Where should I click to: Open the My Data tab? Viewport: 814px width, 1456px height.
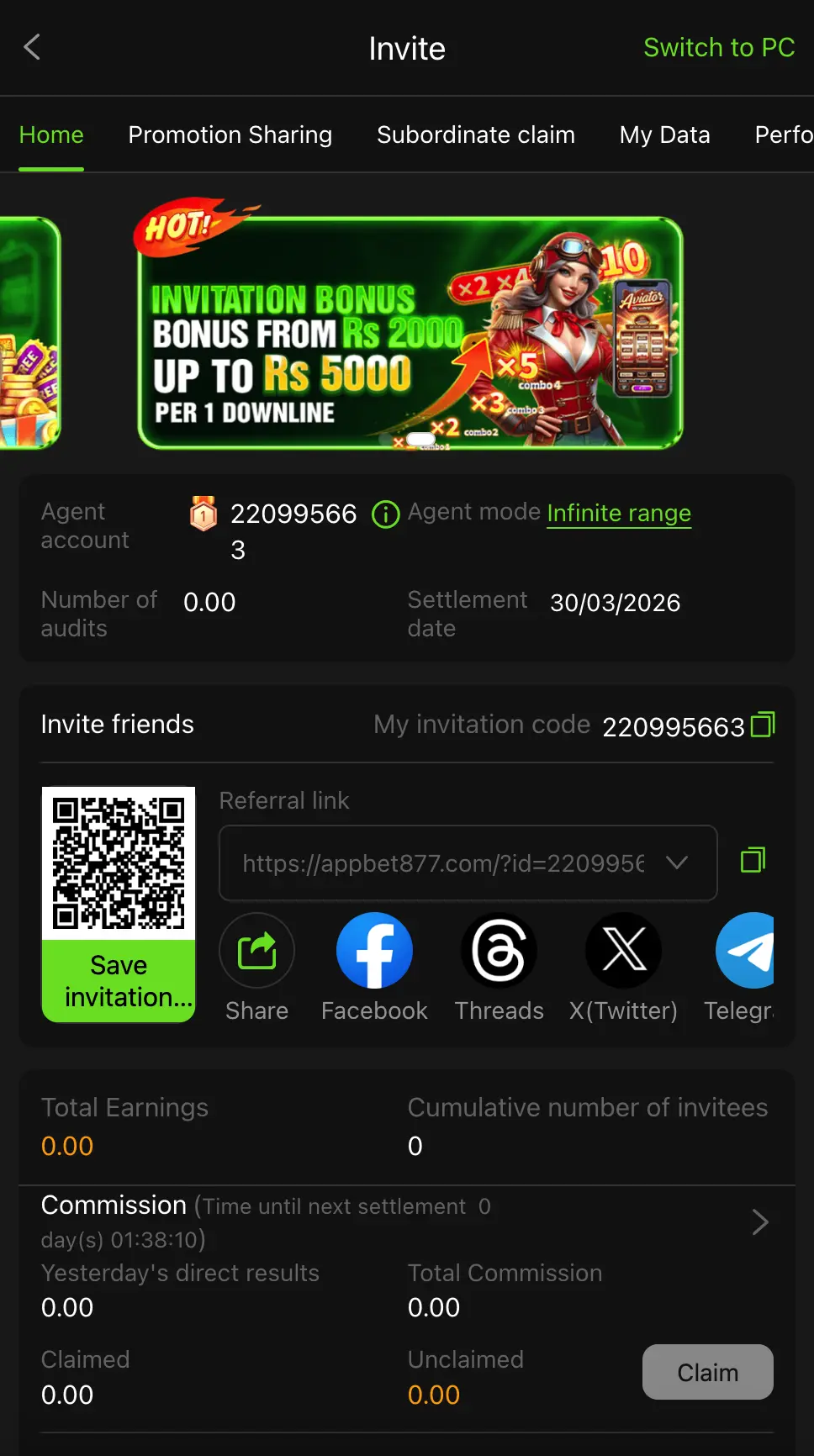point(664,135)
